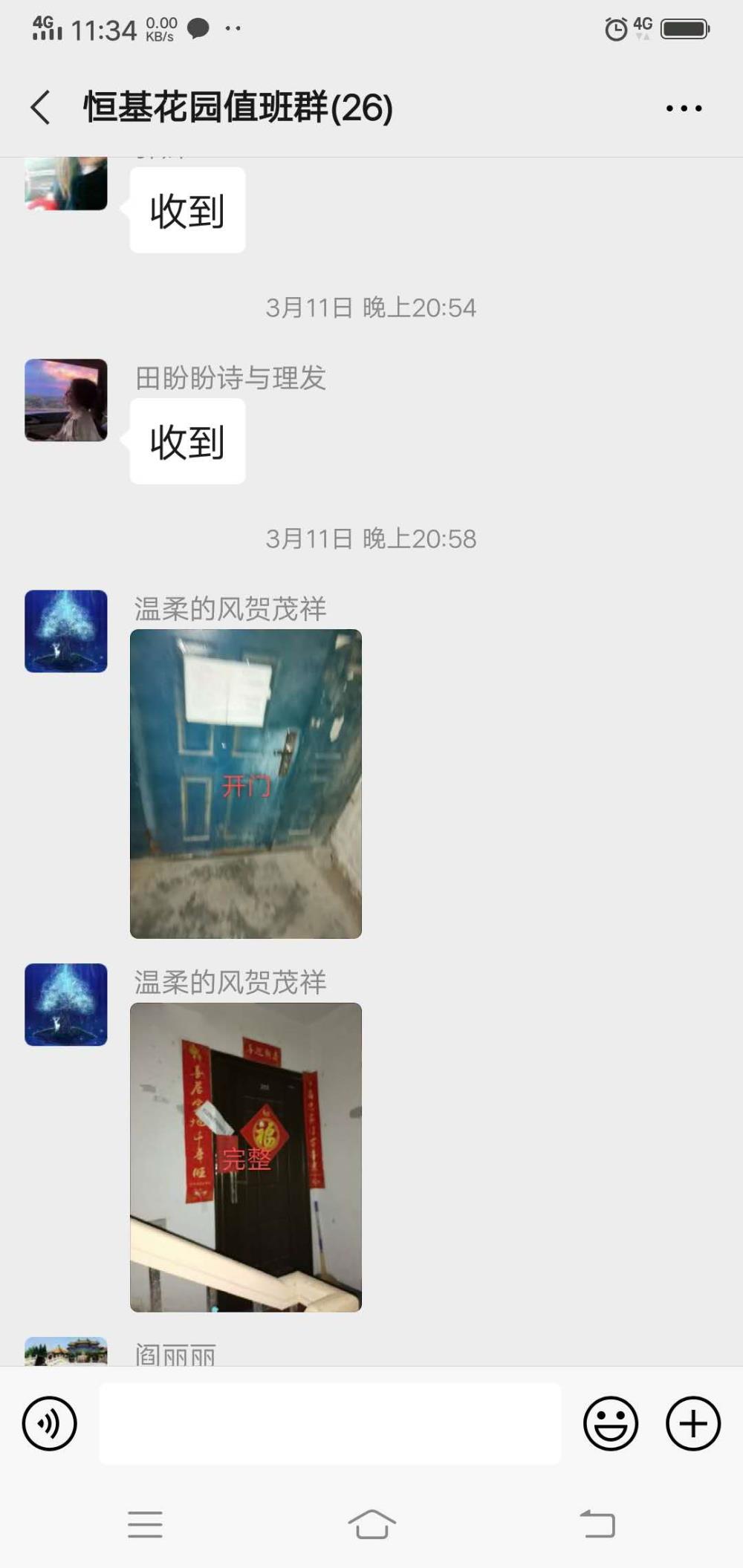Screen dimensions: 743x1568
Task: Open the system recent apps menu
Action: pyautogui.click(x=145, y=1523)
